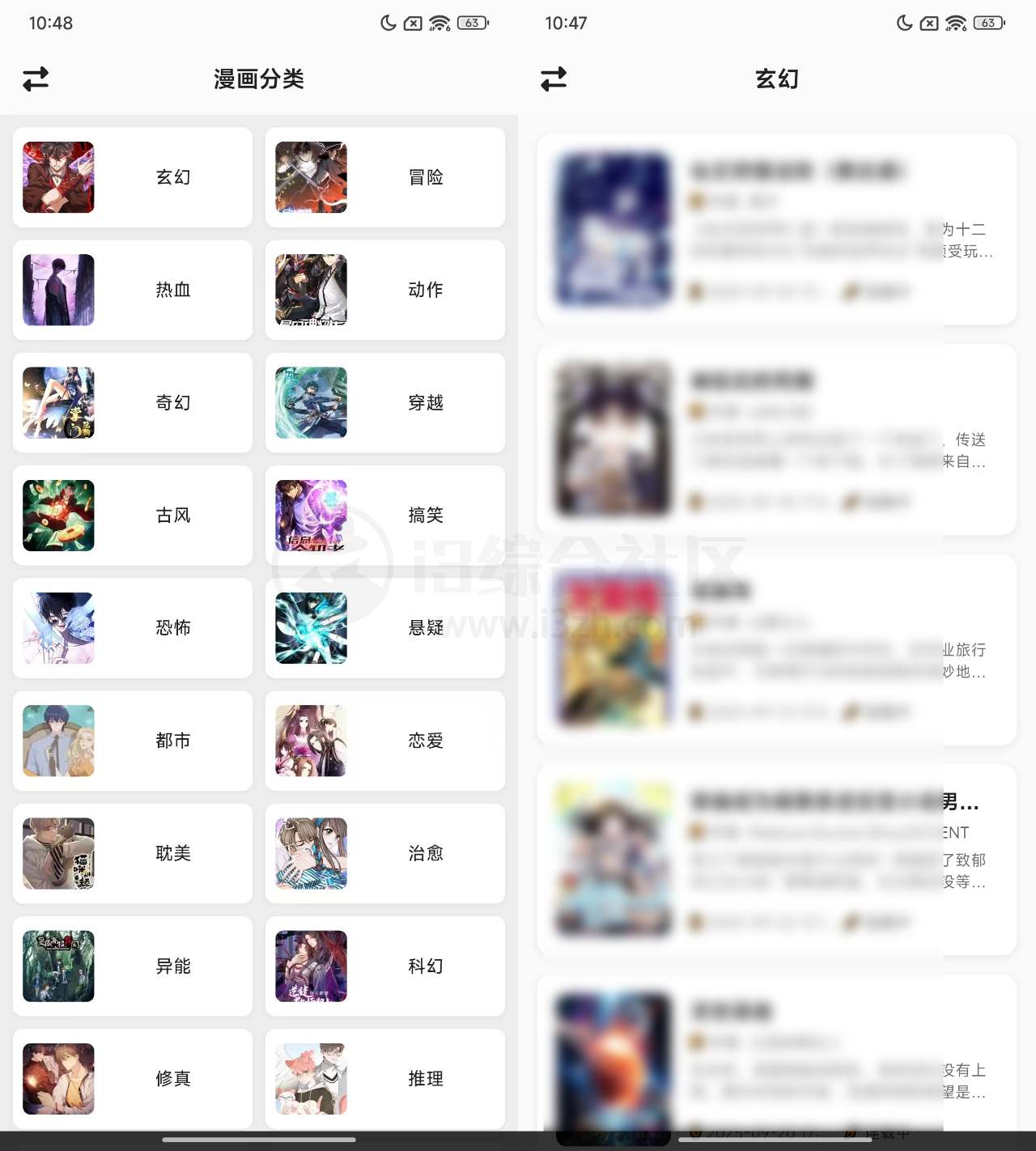Open the 冒险 category
The height and width of the screenshot is (1151, 1036).
click(385, 177)
